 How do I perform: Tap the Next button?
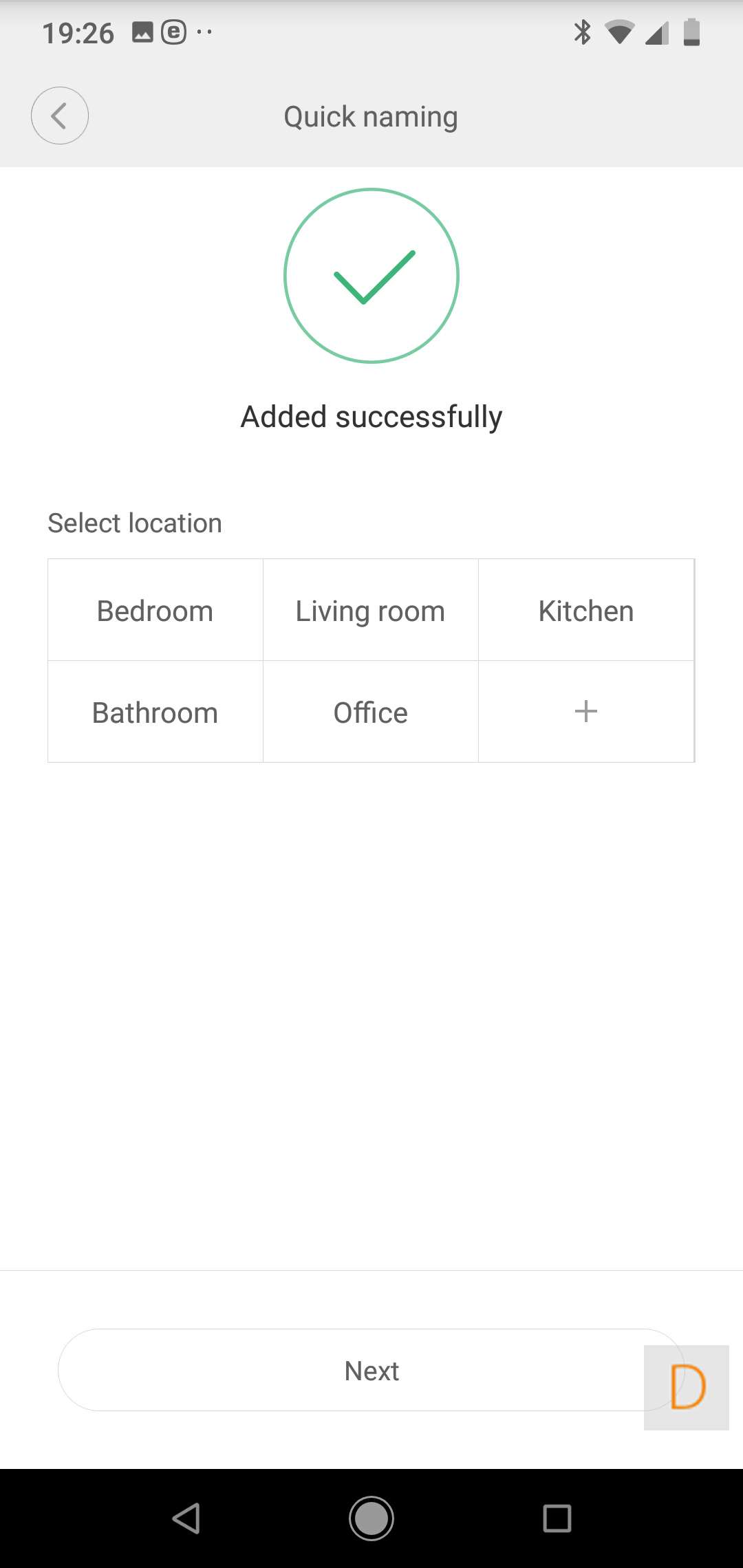pyautogui.click(x=351, y=1370)
